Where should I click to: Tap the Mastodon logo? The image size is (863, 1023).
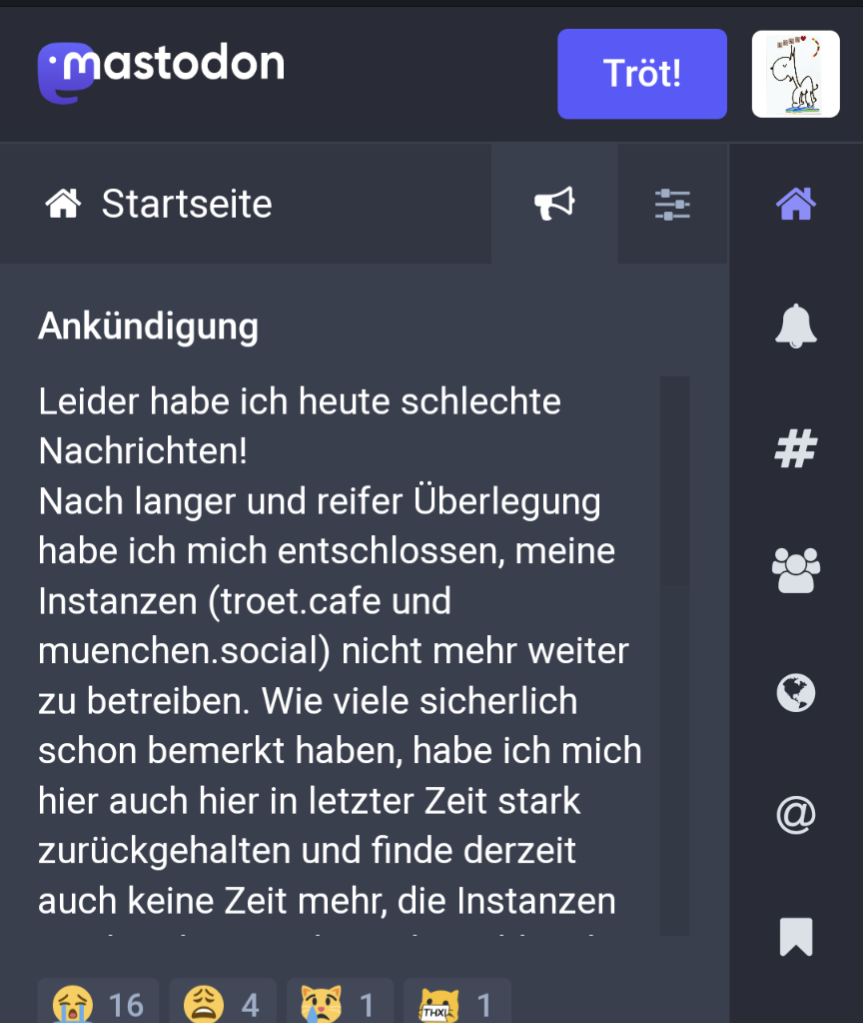[160, 70]
